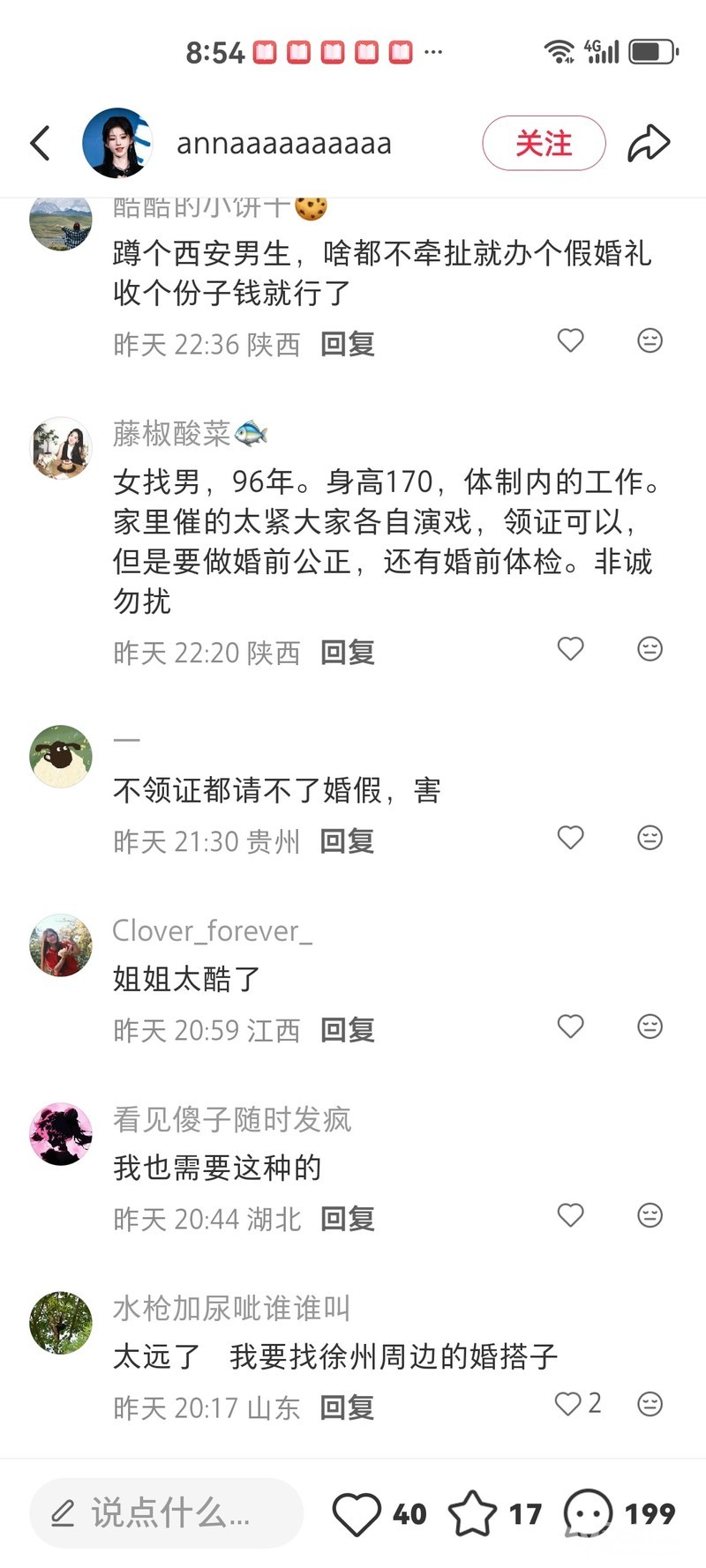This screenshot has width=706, height=1568.
Task: Tap the red 关注 follow button
Action: tap(544, 143)
